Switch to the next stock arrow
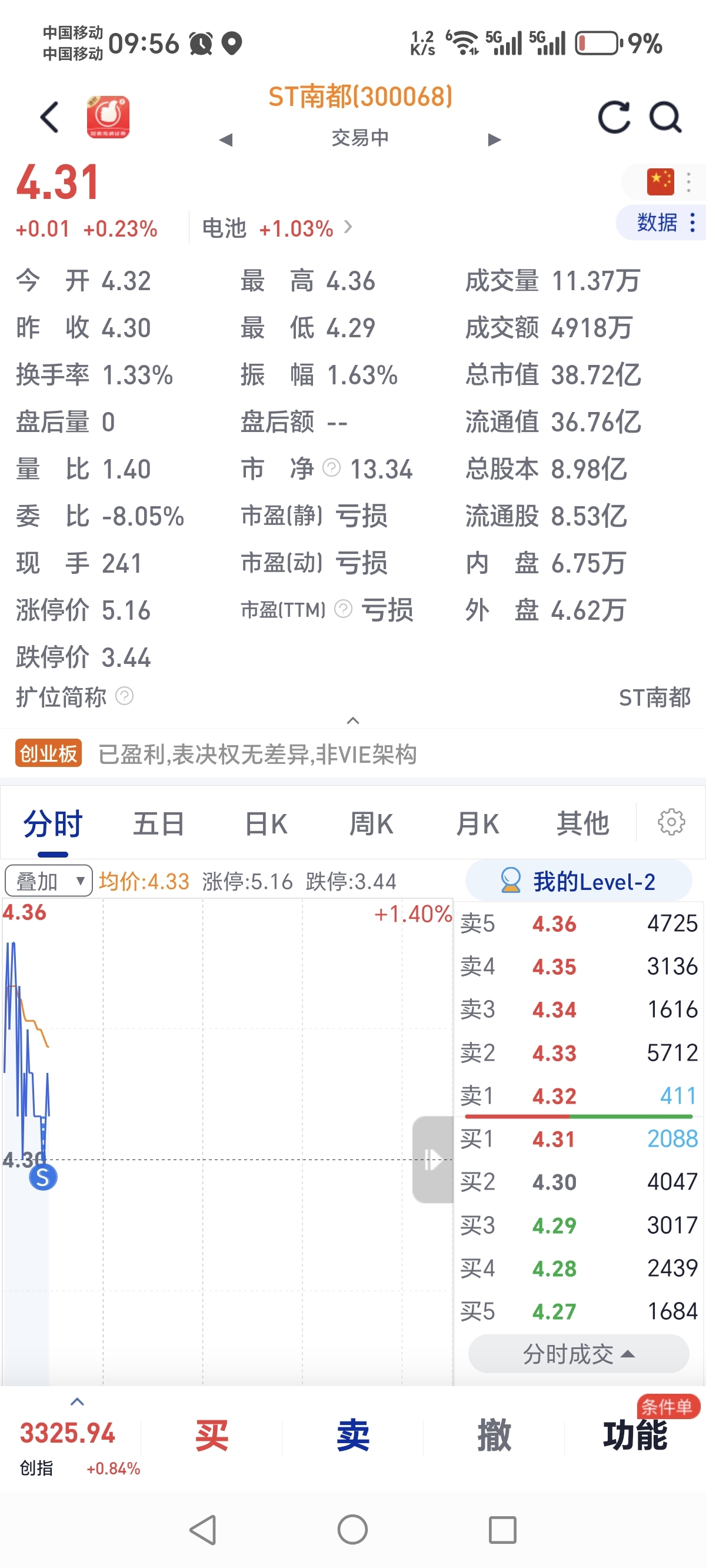The height and width of the screenshot is (1568, 706). tap(494, 140)
